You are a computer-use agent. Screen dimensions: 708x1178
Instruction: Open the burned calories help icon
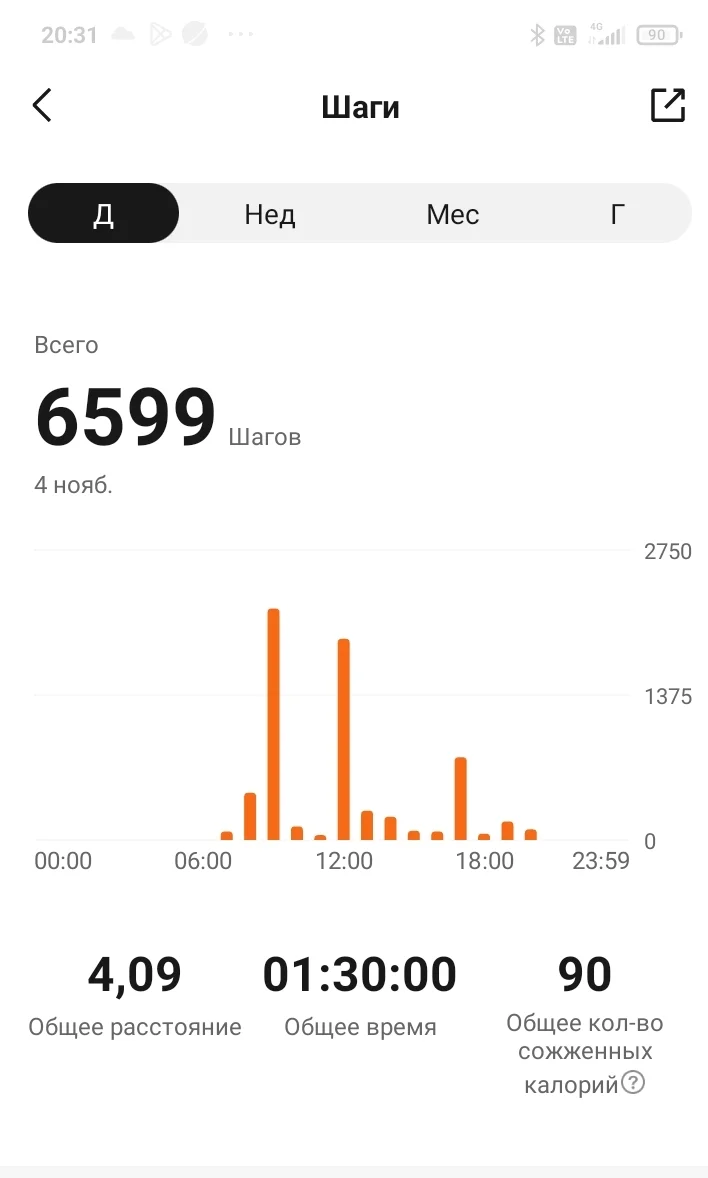[x=633, y=1082]
